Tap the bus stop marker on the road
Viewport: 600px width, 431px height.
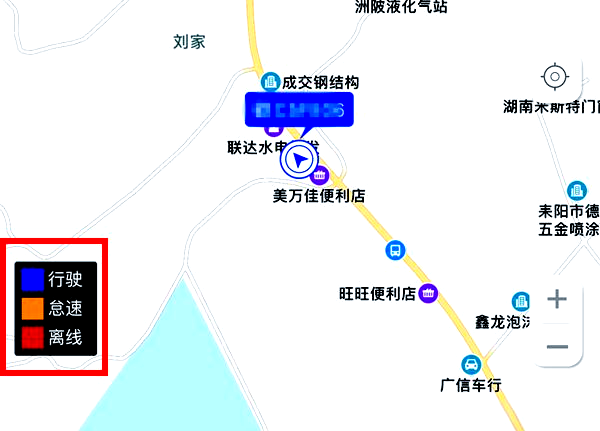pyautogui.click(x=396, y=250)
